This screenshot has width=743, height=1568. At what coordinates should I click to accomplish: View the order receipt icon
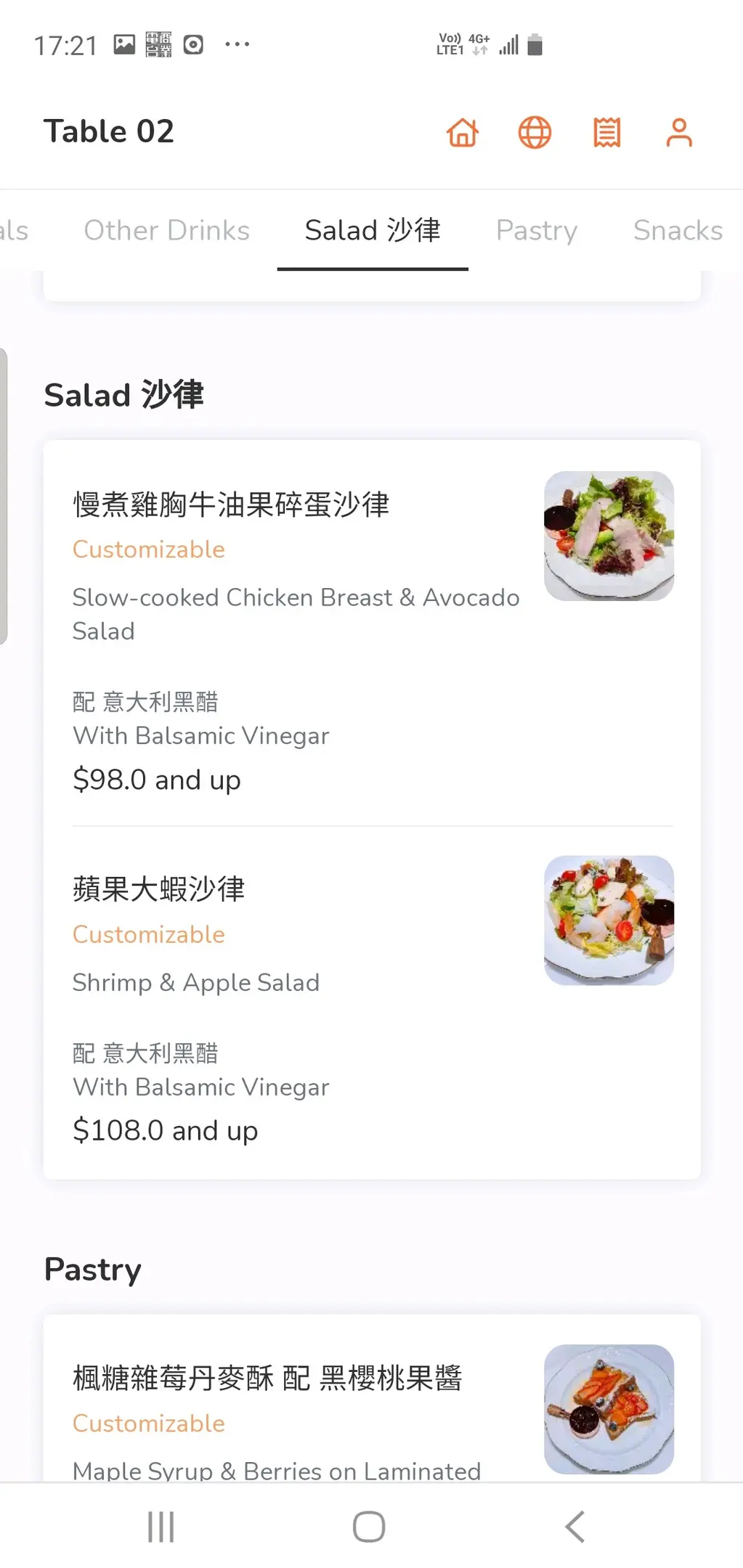click(x=606, y=133)
